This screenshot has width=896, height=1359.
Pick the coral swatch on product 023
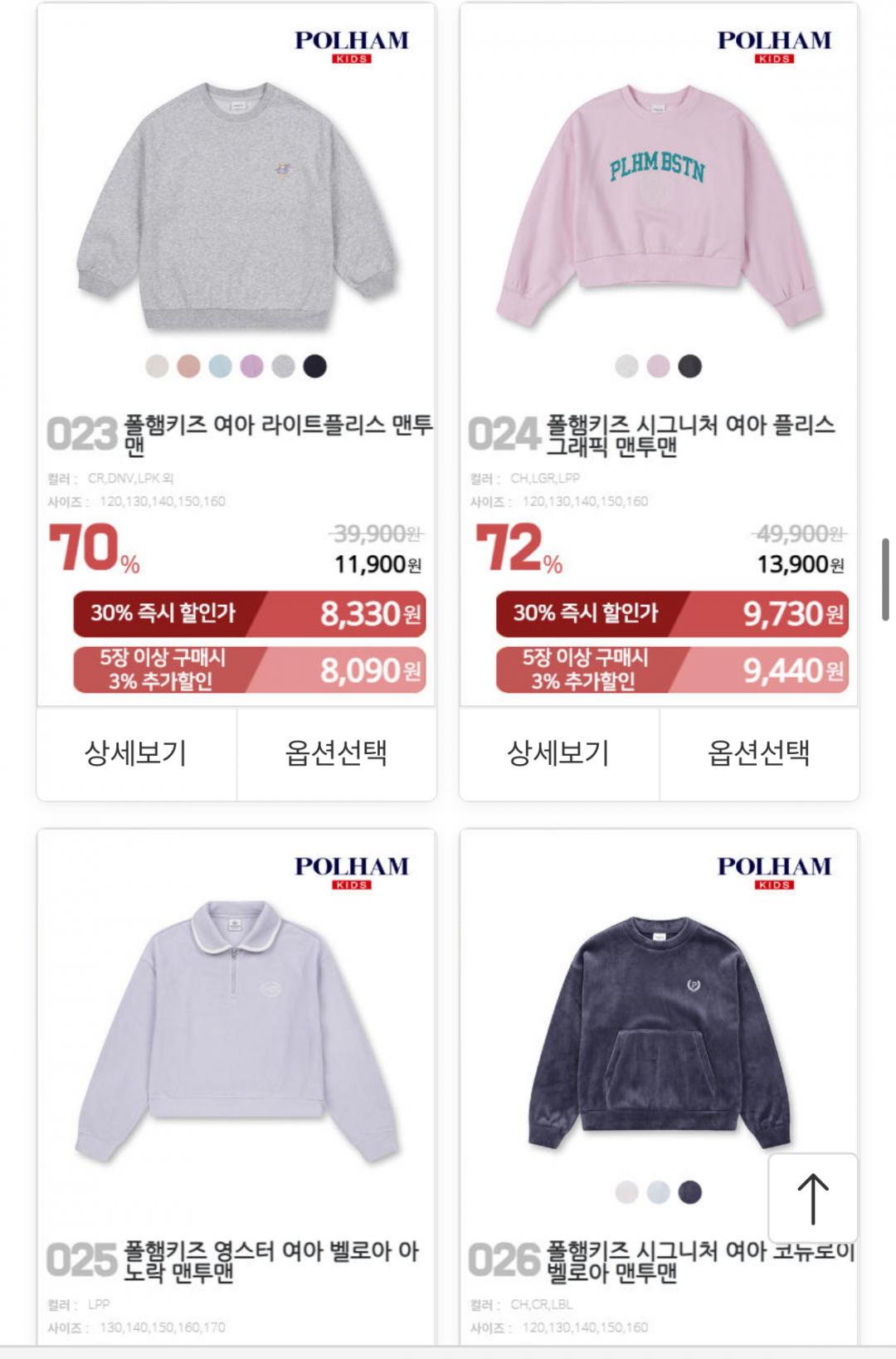coord(188,366)
